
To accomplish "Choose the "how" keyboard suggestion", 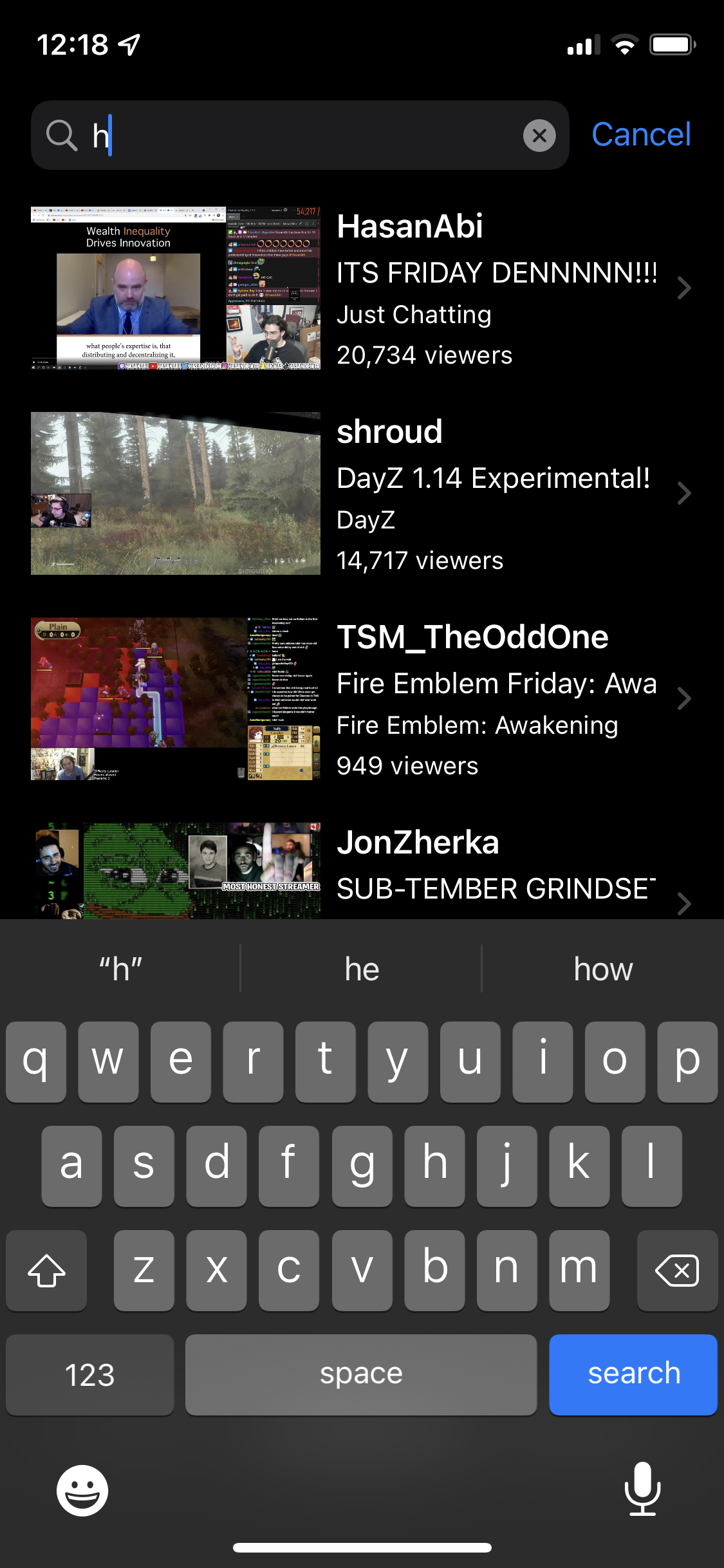I will click(x=603, y=969).
